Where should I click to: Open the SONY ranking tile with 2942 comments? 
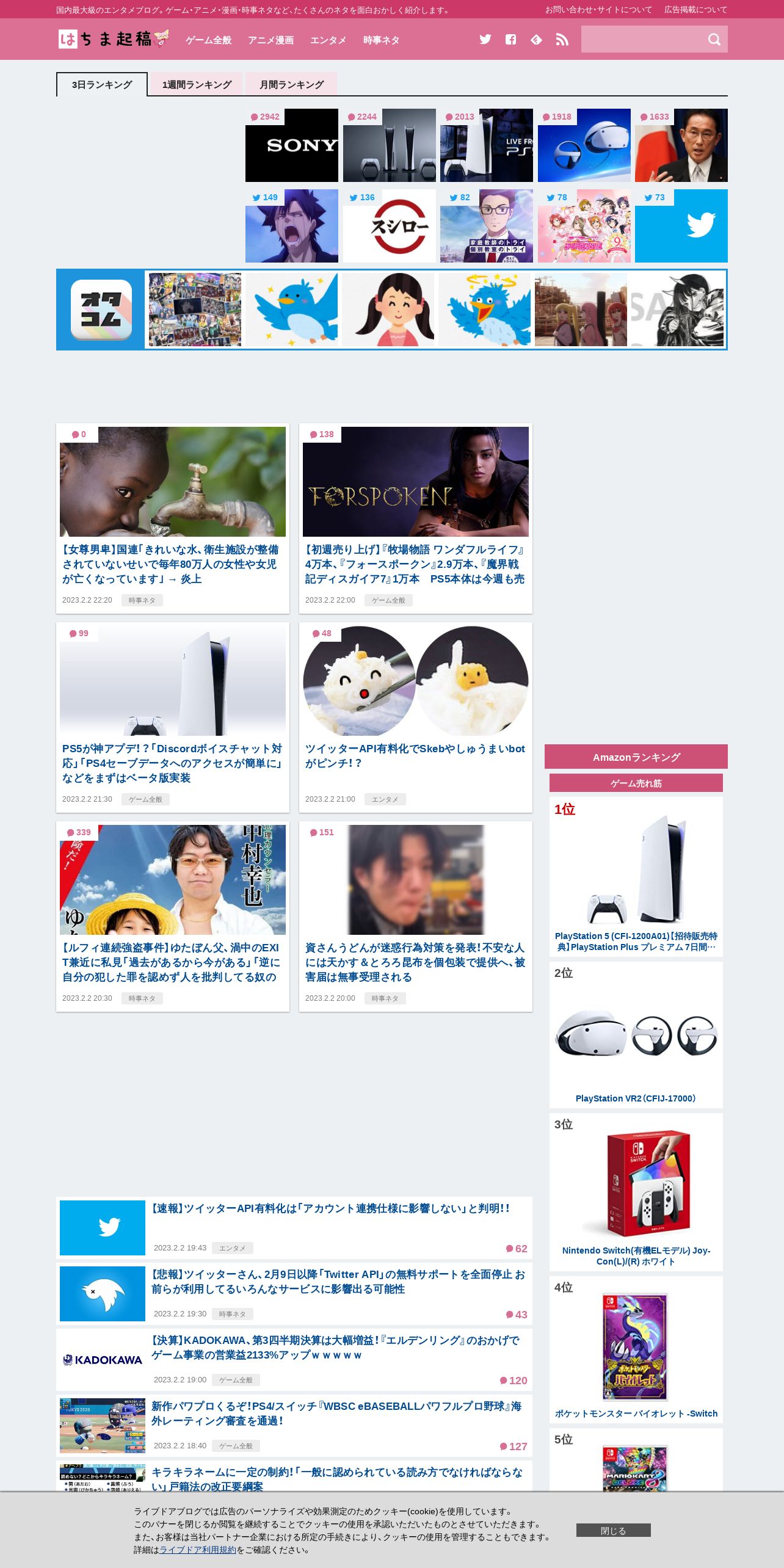(291, 146)
